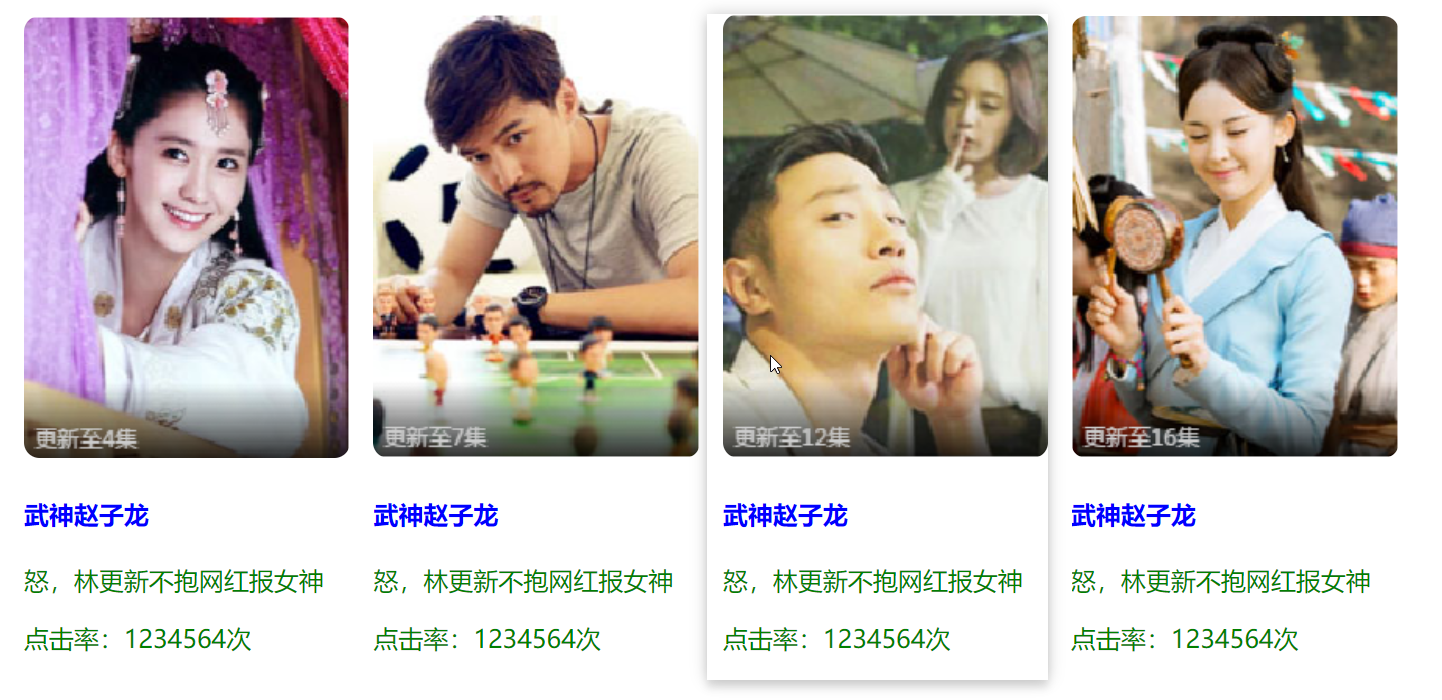Tap 武神赵子龙 title under the 4集 poster
Image resolution: width=1442 pixels, height=700 pixels.
(x=86, y=516)
